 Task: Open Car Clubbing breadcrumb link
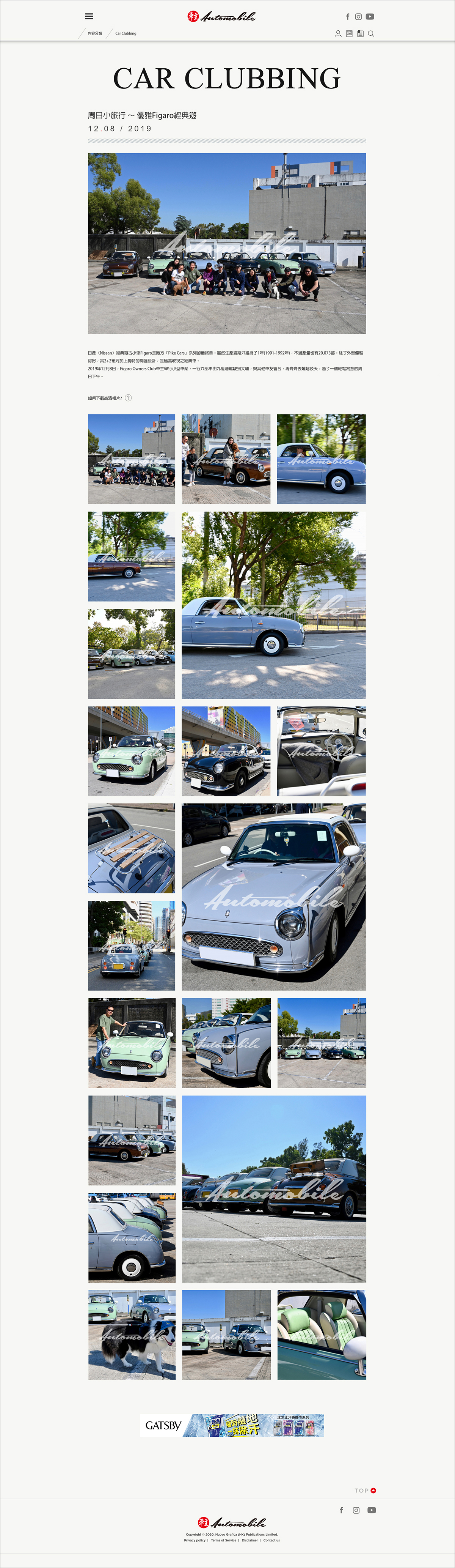(126, 33)
